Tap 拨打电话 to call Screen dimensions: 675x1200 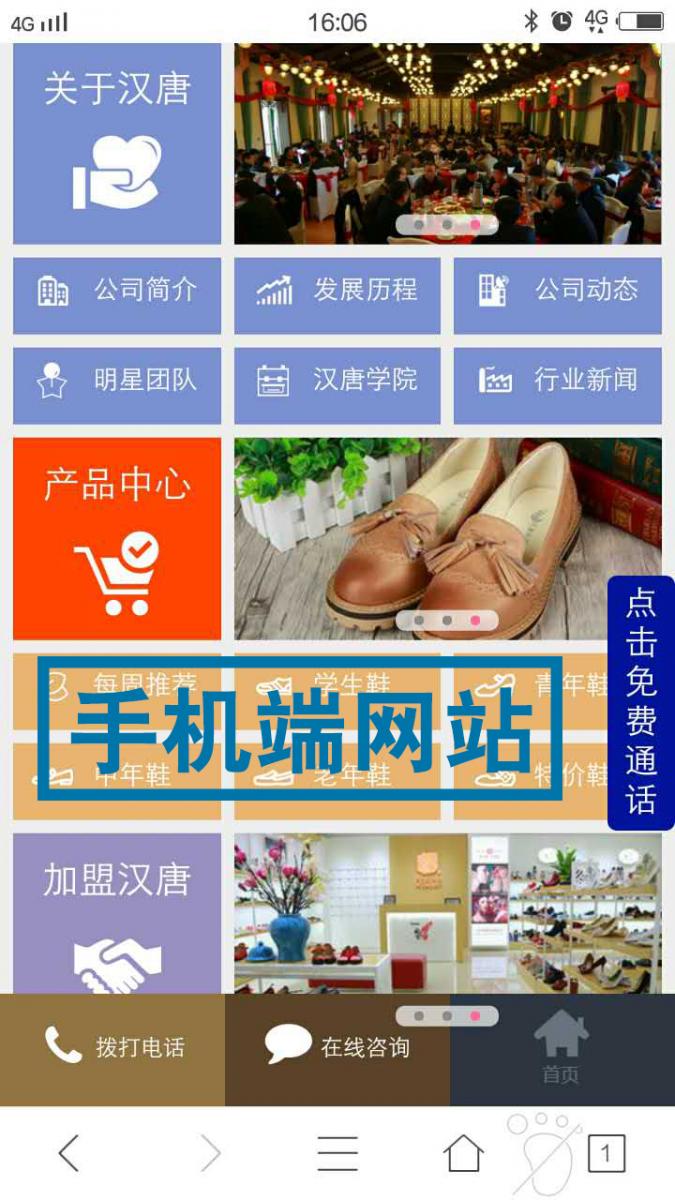113,1048
